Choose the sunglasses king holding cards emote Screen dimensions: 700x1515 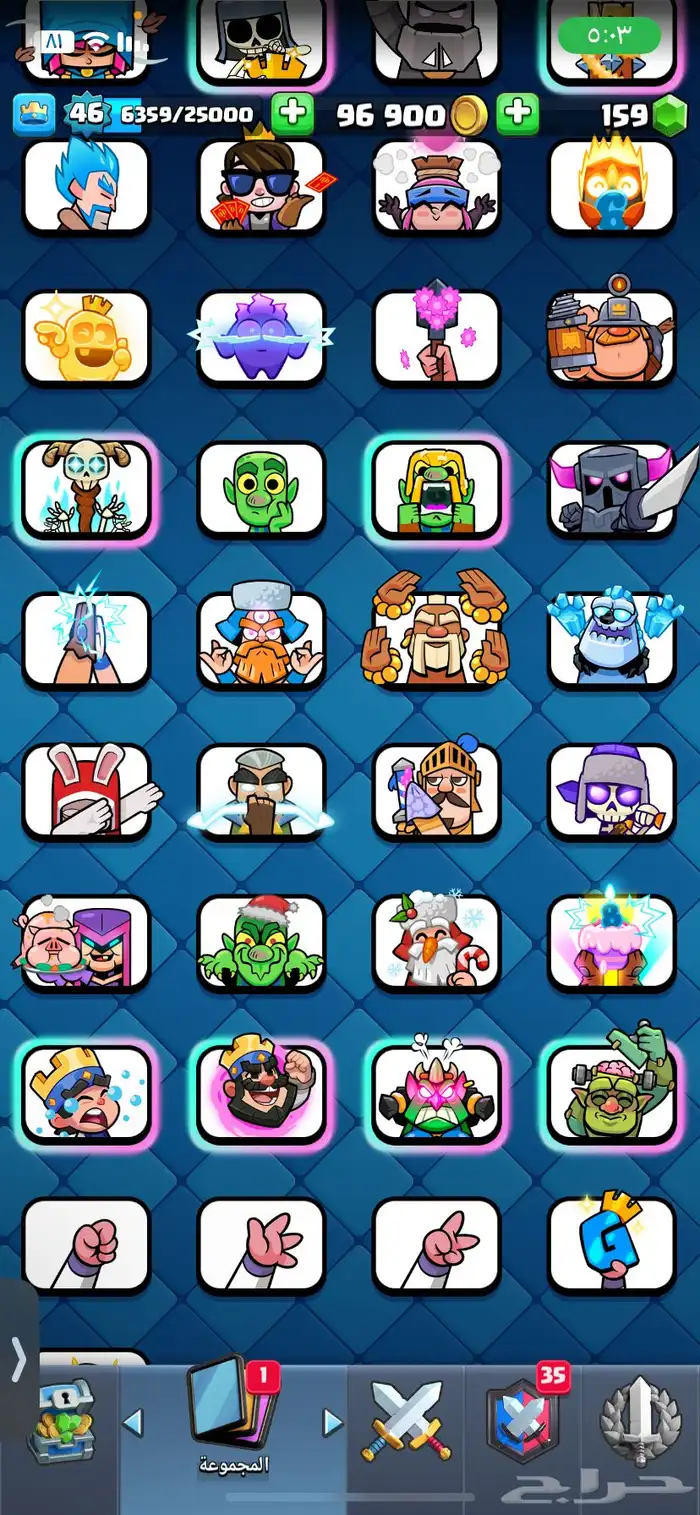[x=261, y=186]
